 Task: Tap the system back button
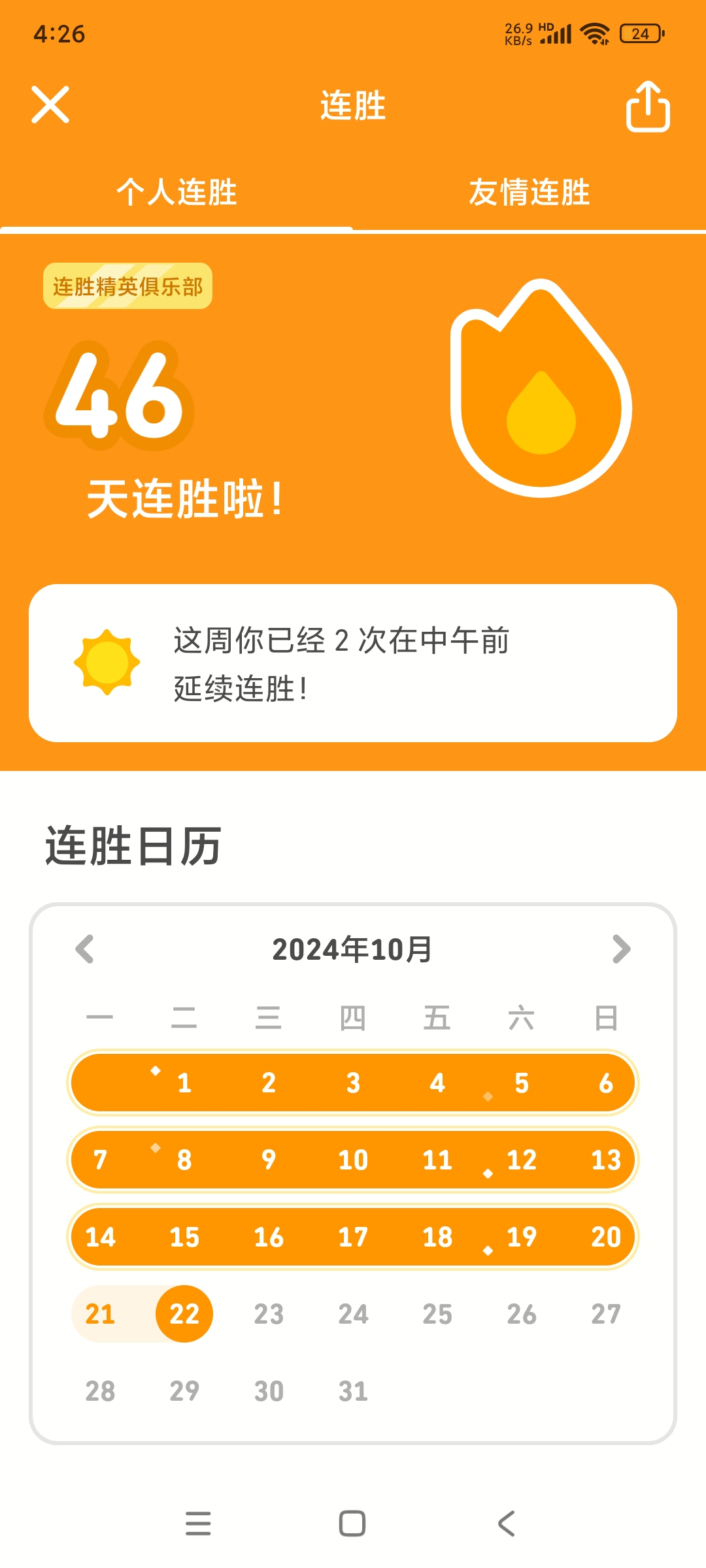(507, 1524)
